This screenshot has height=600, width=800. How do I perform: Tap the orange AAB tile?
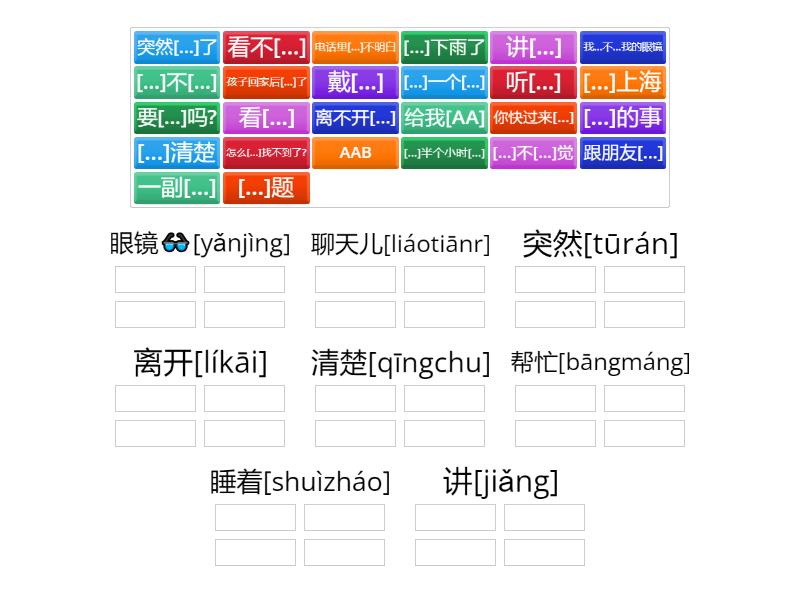tap(355, 153)
